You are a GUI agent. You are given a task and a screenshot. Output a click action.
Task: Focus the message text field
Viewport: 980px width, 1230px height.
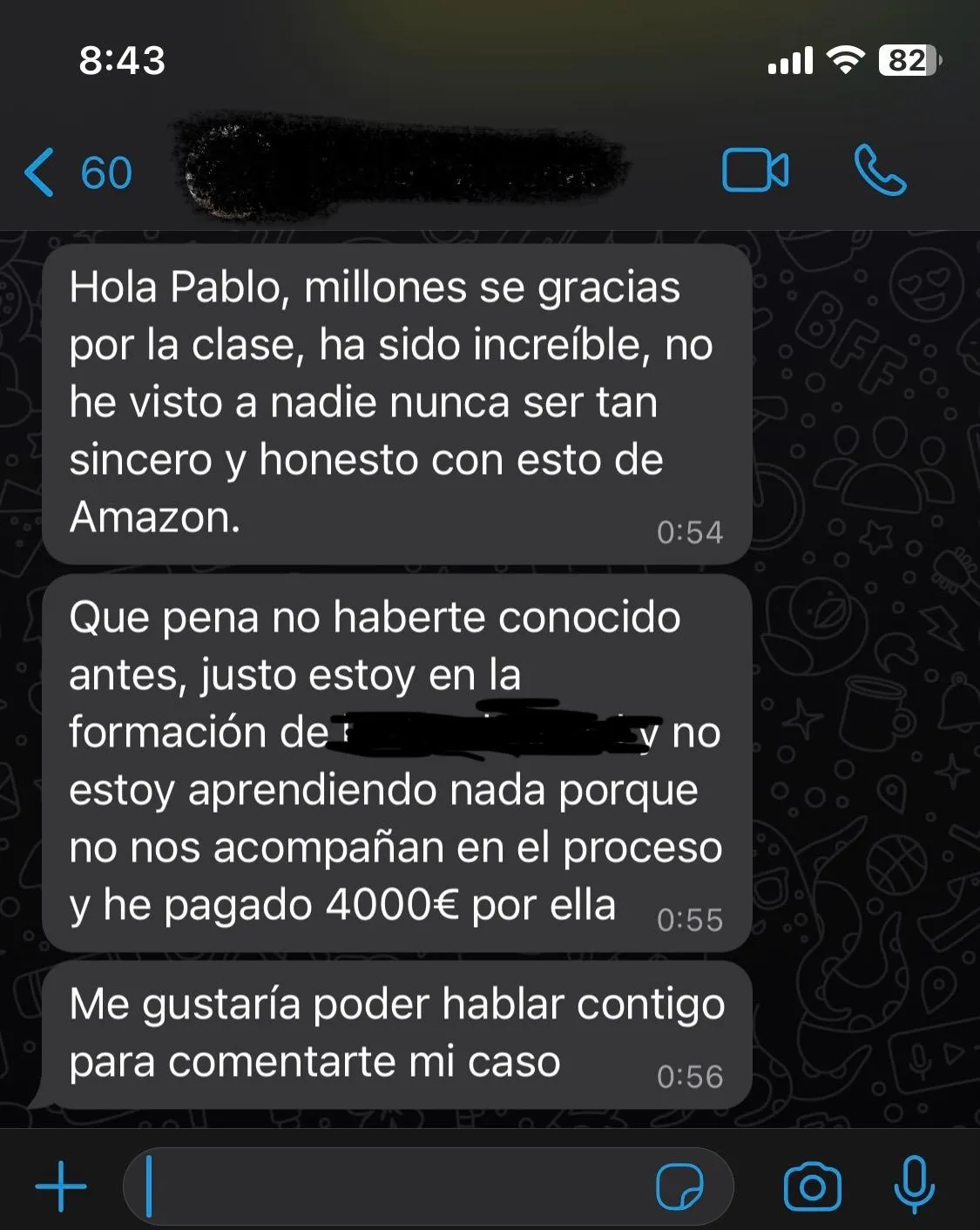pyautogui.click(x=392, y=1186)
